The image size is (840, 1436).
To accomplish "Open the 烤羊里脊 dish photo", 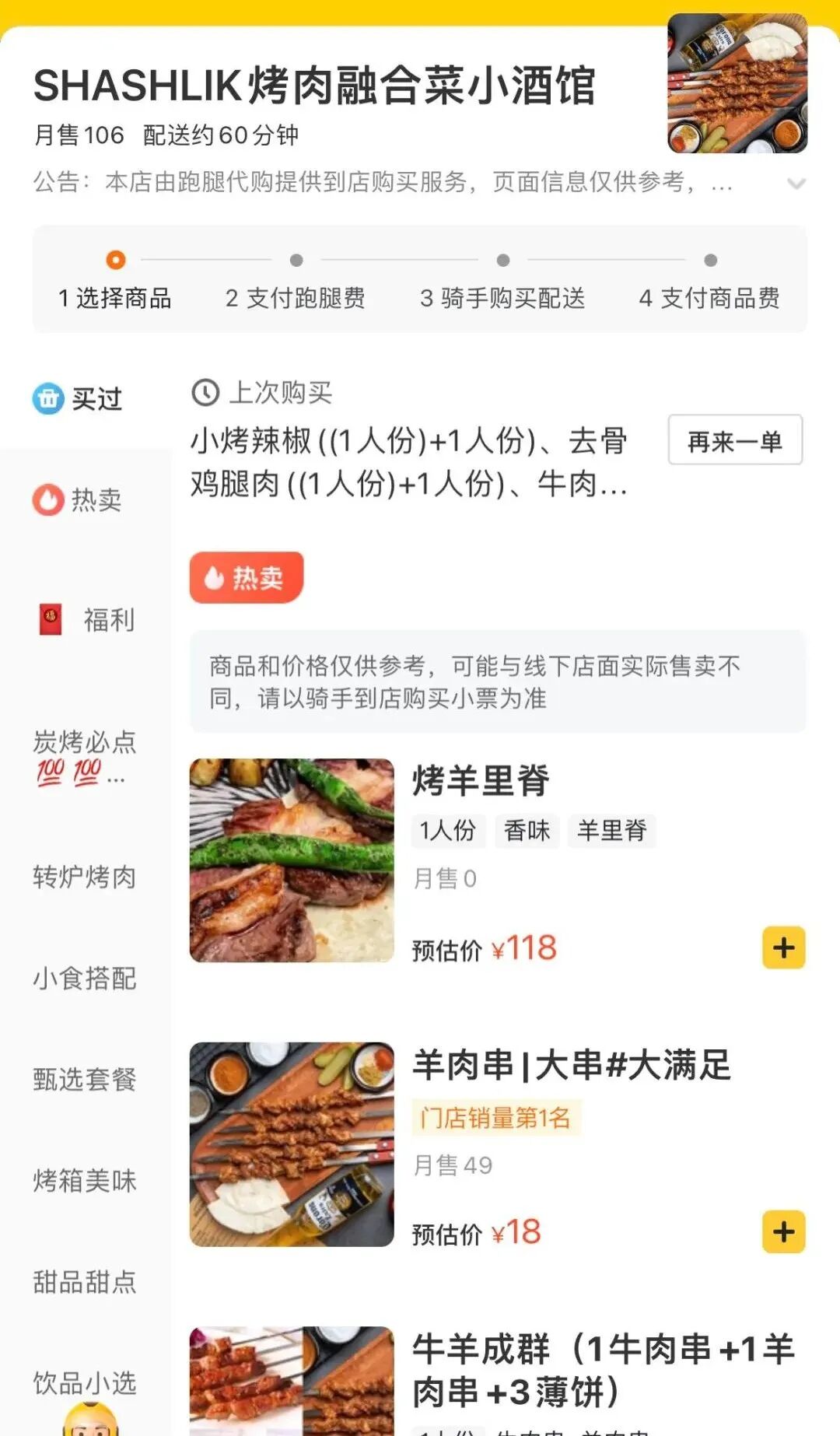I will pyautogui.click(x=292, y=860).
